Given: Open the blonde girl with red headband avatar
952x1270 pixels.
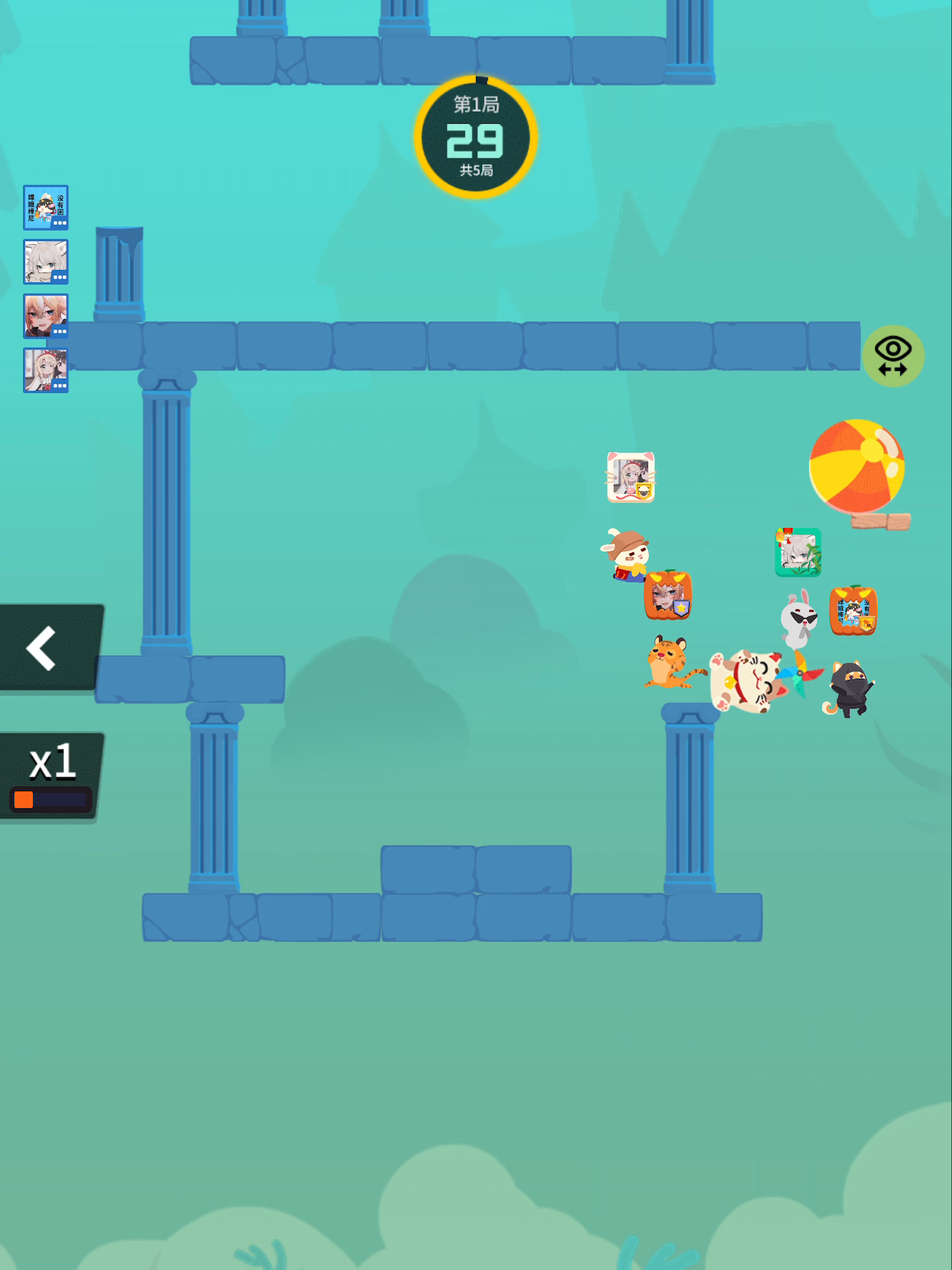Looking at the screenshot, I should coord(46,370).
